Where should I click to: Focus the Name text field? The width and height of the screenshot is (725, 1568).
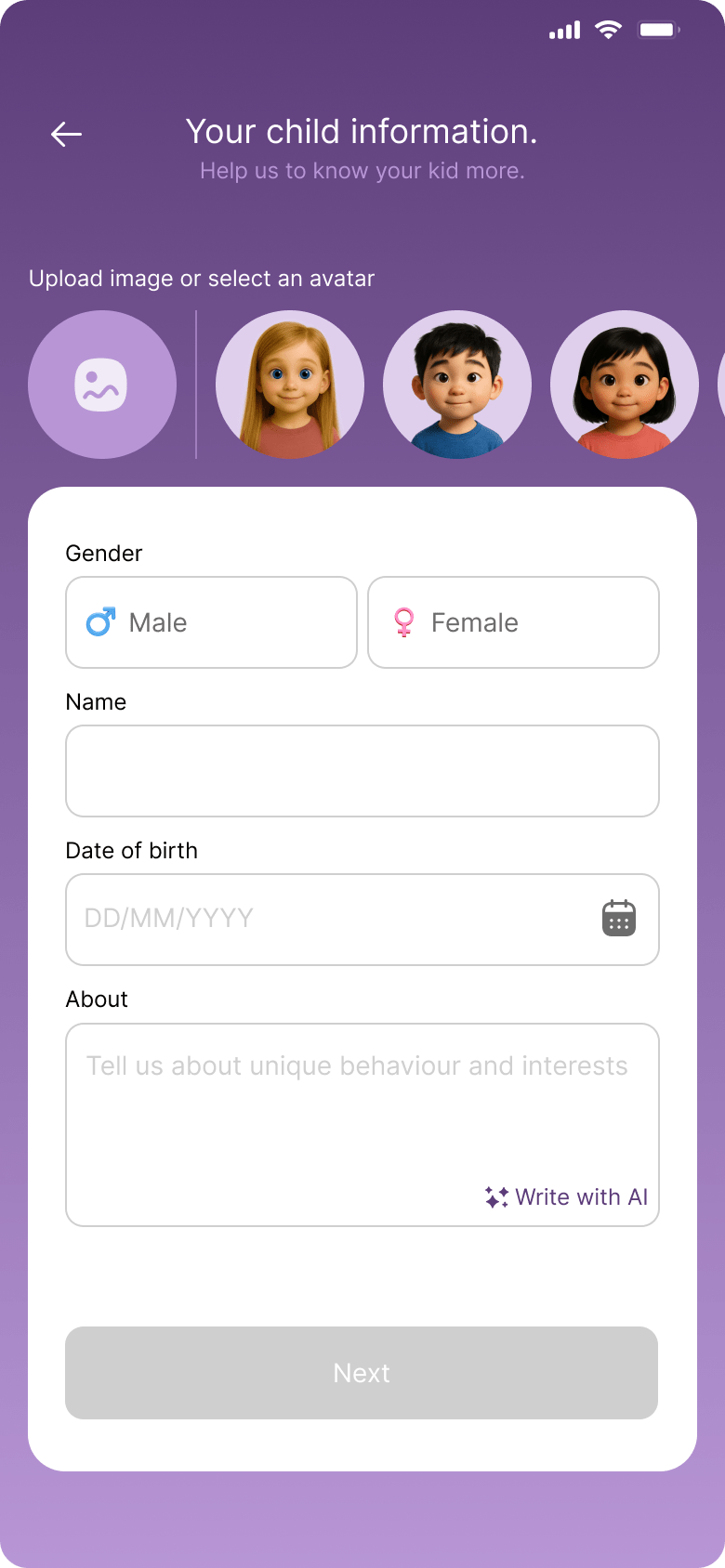[x=362, y=771]
